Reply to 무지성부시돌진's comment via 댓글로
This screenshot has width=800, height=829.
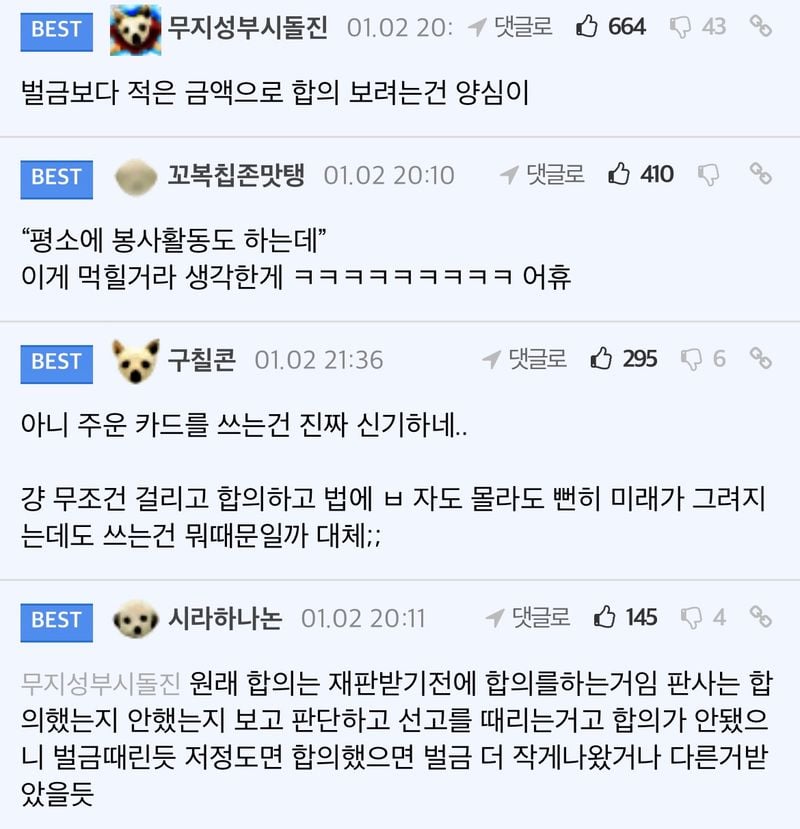510,28
